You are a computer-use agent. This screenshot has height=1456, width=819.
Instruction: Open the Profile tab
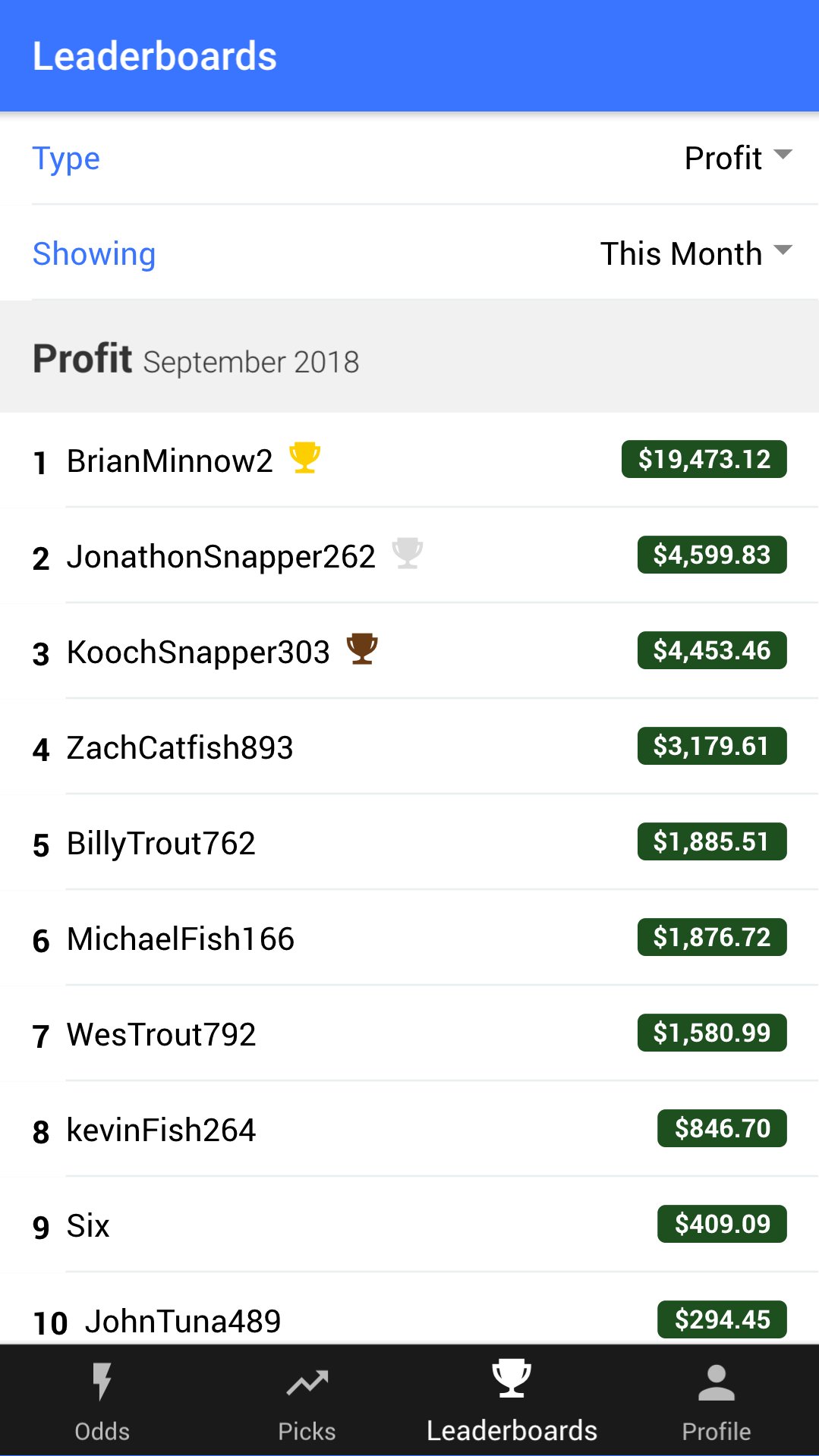(x=716, y=1401)
